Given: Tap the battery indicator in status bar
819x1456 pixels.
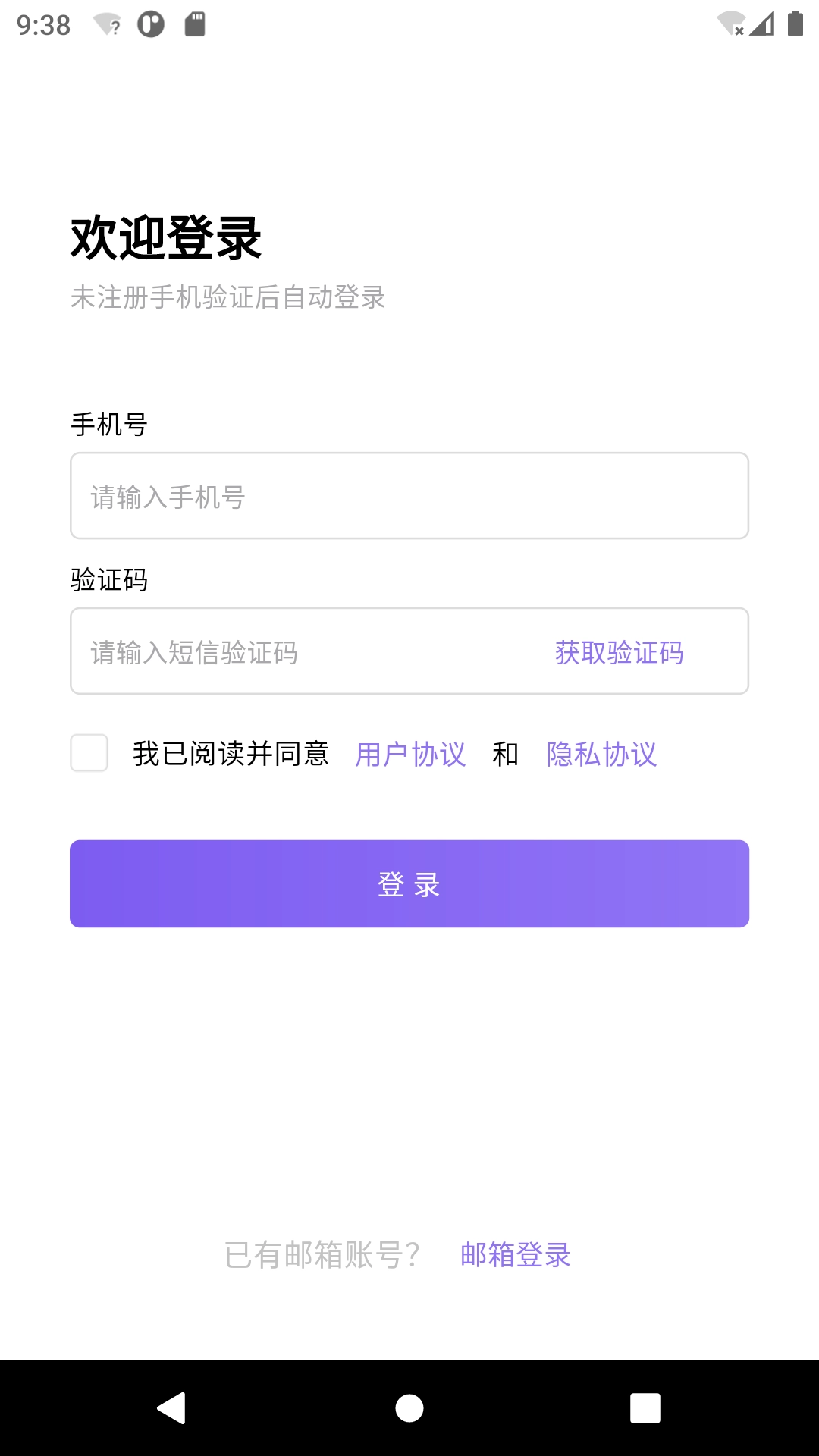Looking at the screenshot, I should (794, 24).
